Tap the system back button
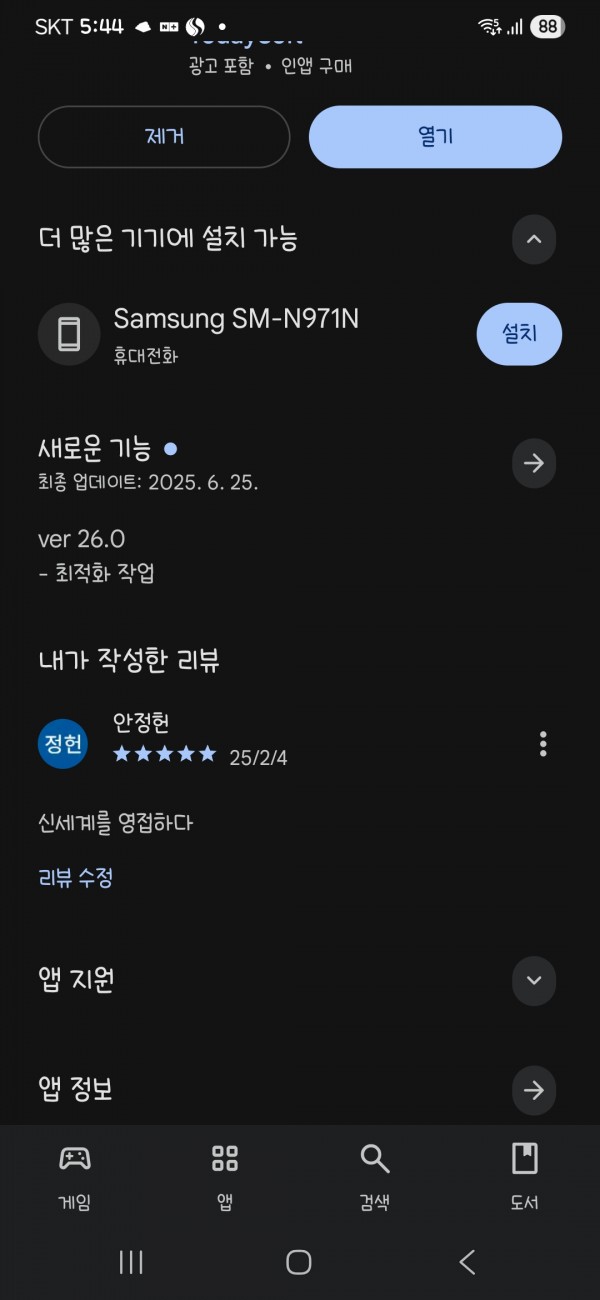 [x=467, y=1262]
